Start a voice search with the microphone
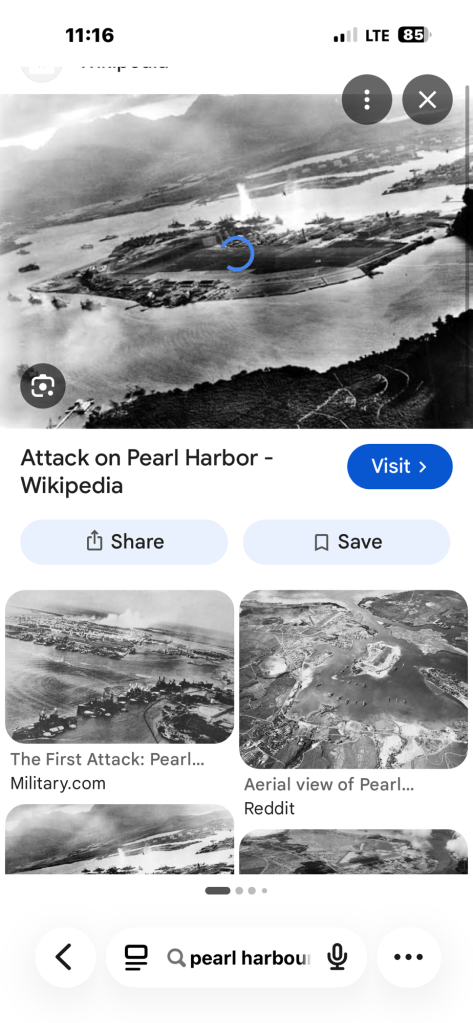Image resolution: width=473 pixels, height=1023 pixels. (x=337, y=957)
